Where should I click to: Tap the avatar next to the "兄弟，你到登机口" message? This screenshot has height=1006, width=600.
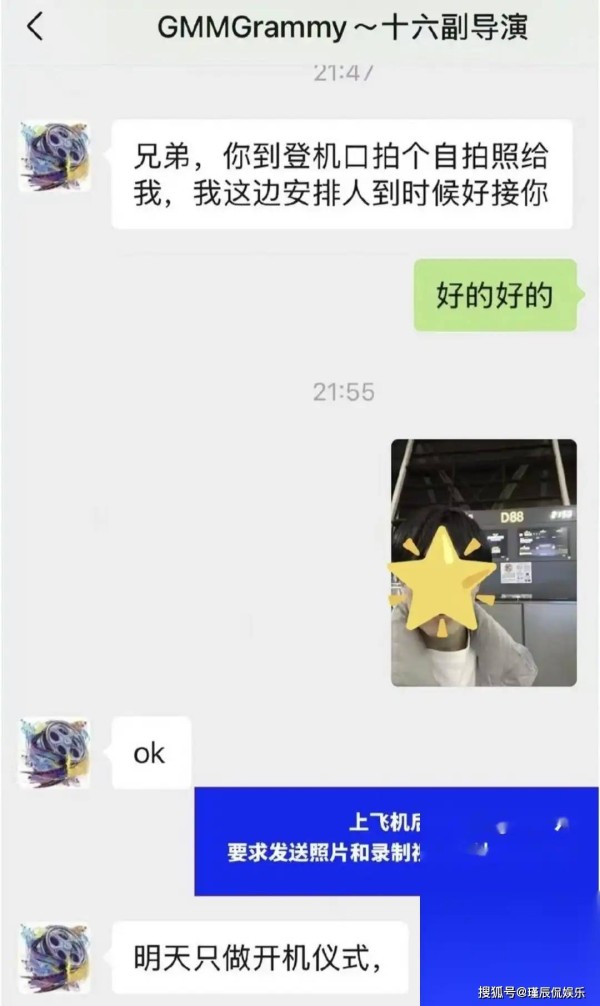point(55,157)
